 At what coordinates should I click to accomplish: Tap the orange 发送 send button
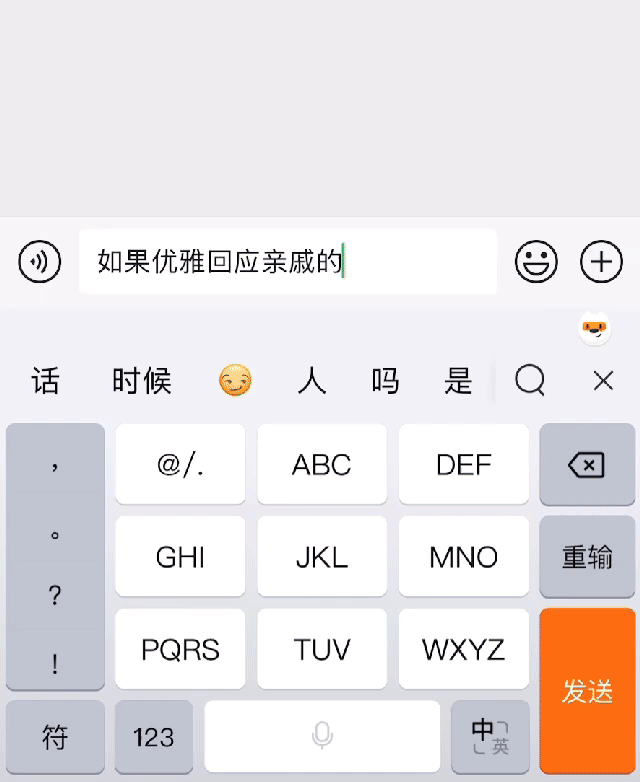click(587, 690)
